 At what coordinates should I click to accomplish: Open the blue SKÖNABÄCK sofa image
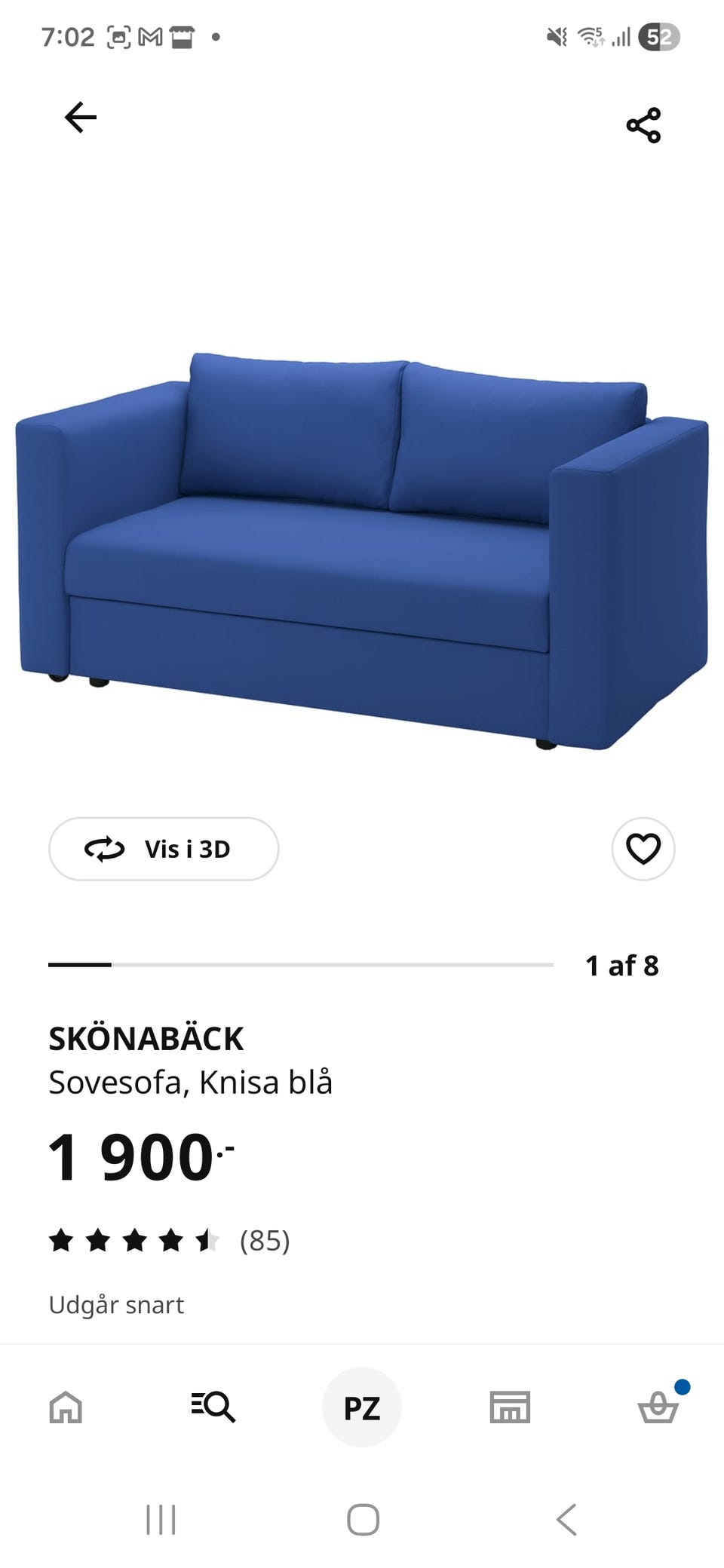pos(362,550)
